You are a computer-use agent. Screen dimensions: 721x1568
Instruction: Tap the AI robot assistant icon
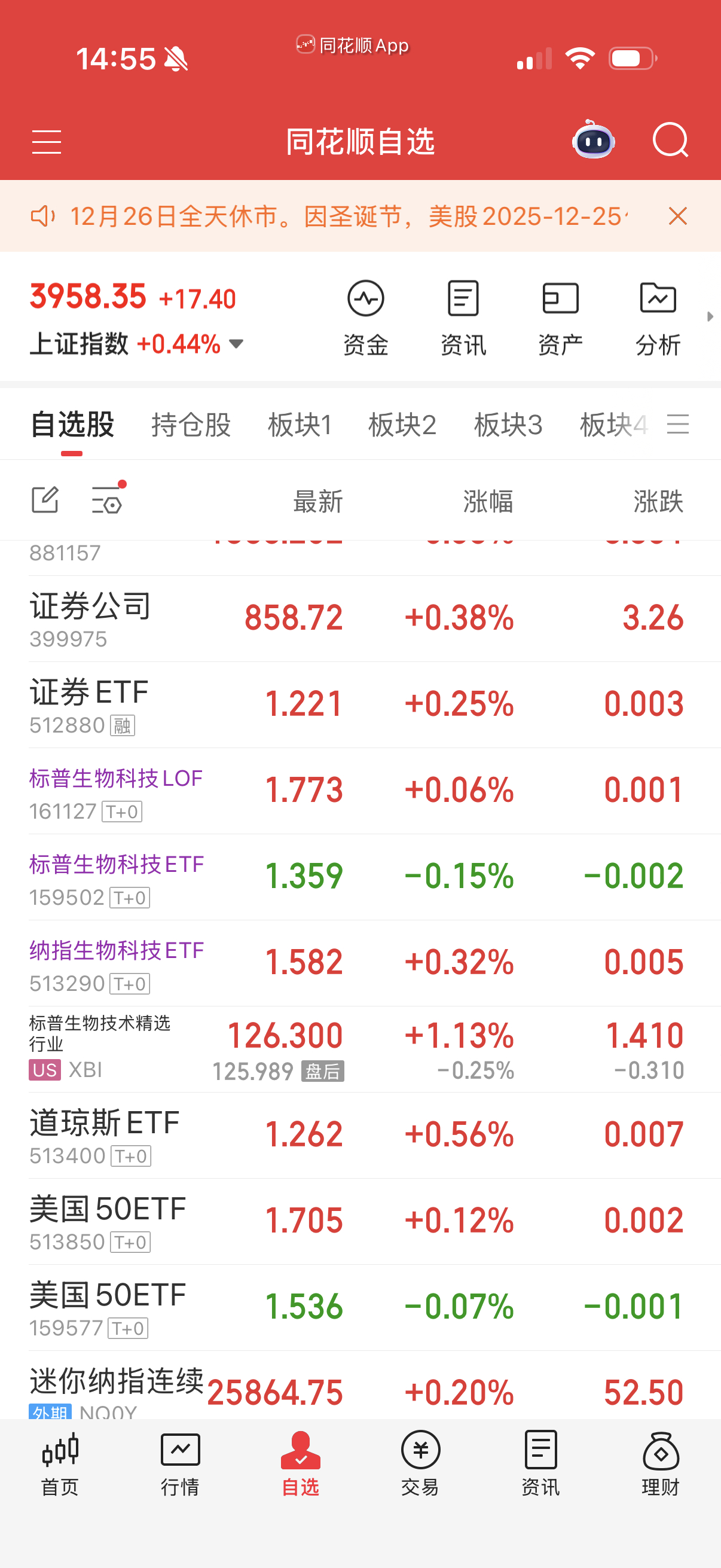coord(593,141)
